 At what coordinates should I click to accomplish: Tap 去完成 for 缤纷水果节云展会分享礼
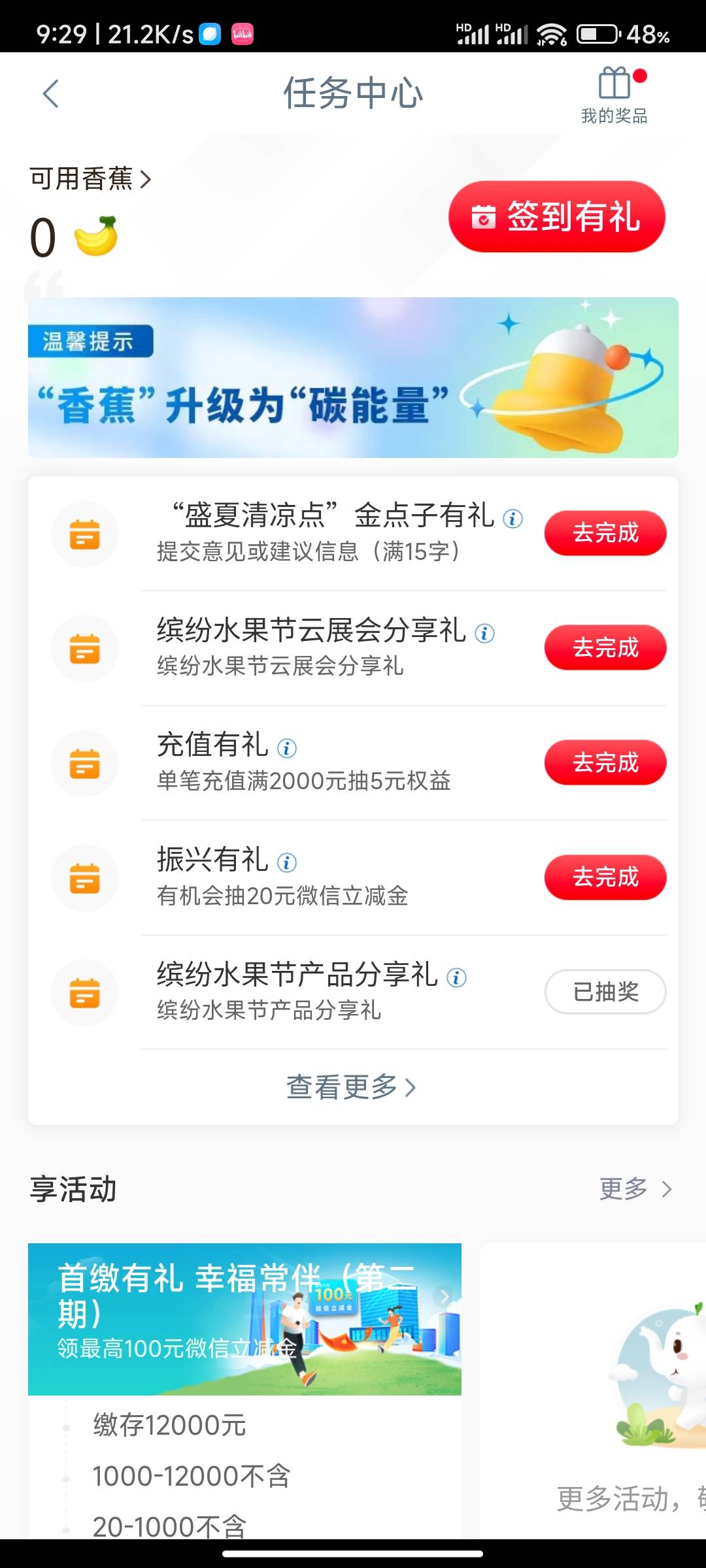tap(605, 647)
